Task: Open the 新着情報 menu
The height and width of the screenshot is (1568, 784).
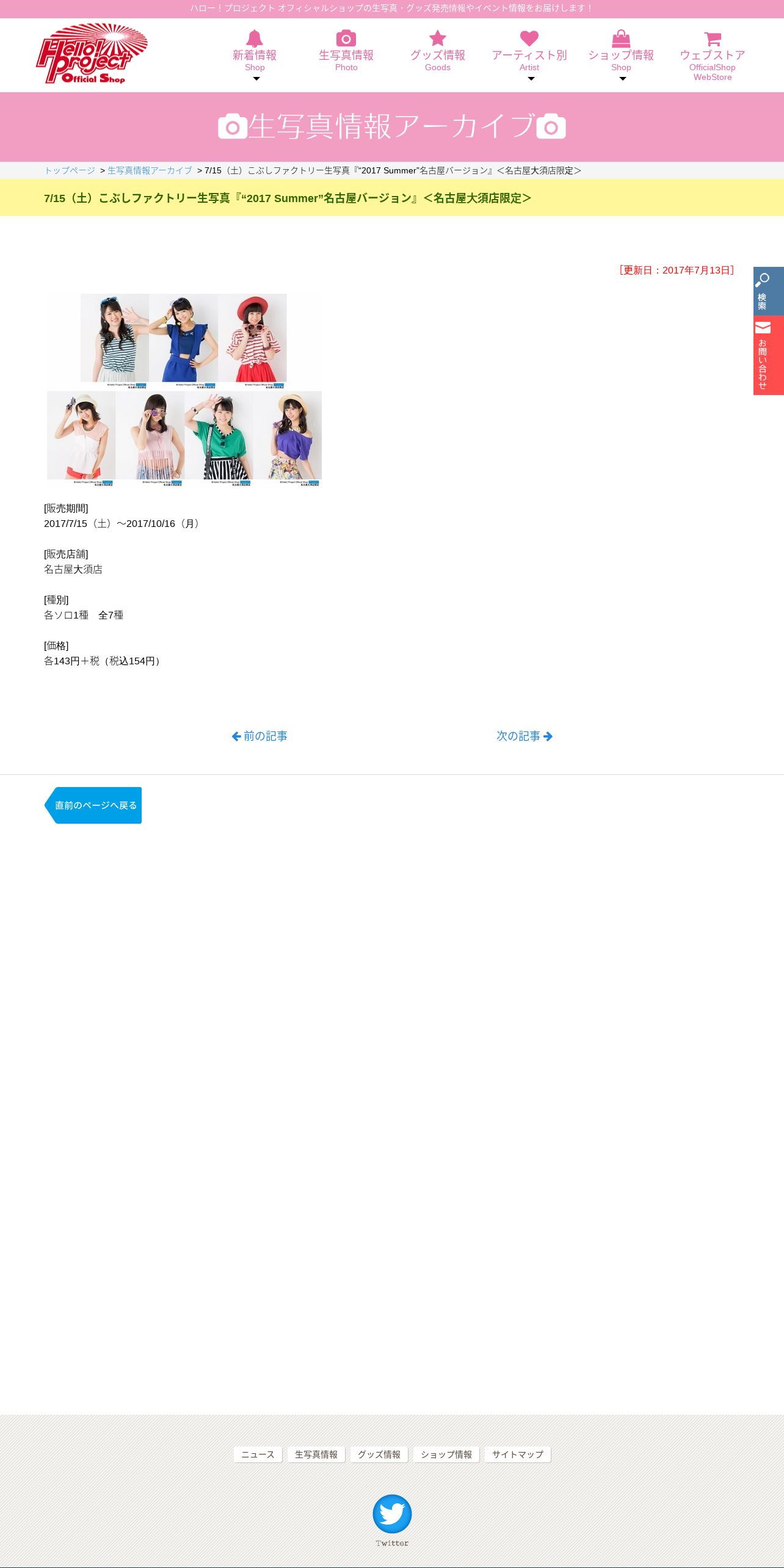Action: [255, 55]
